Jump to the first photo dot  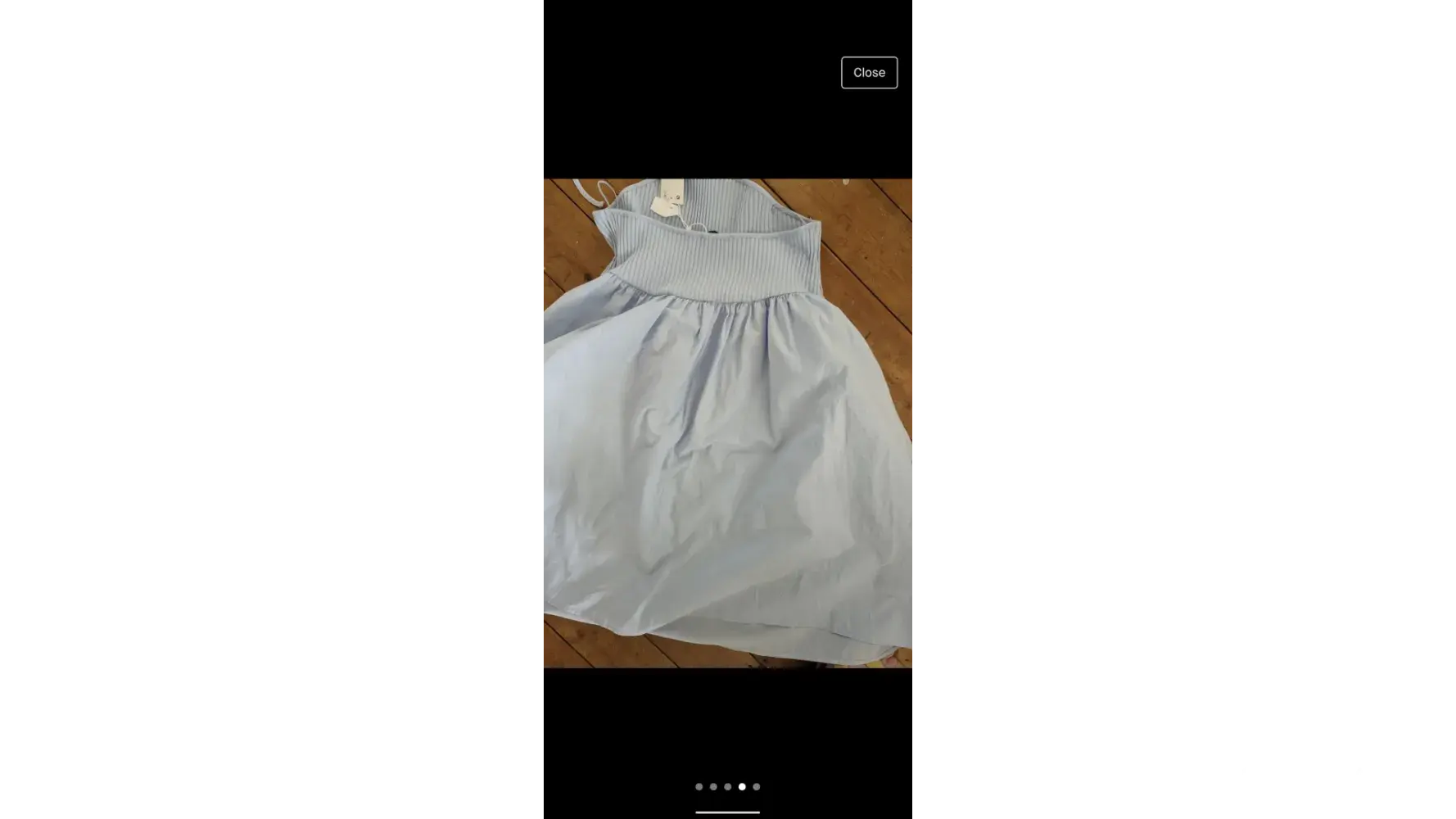pyautogui.click(x=699, y=786)
